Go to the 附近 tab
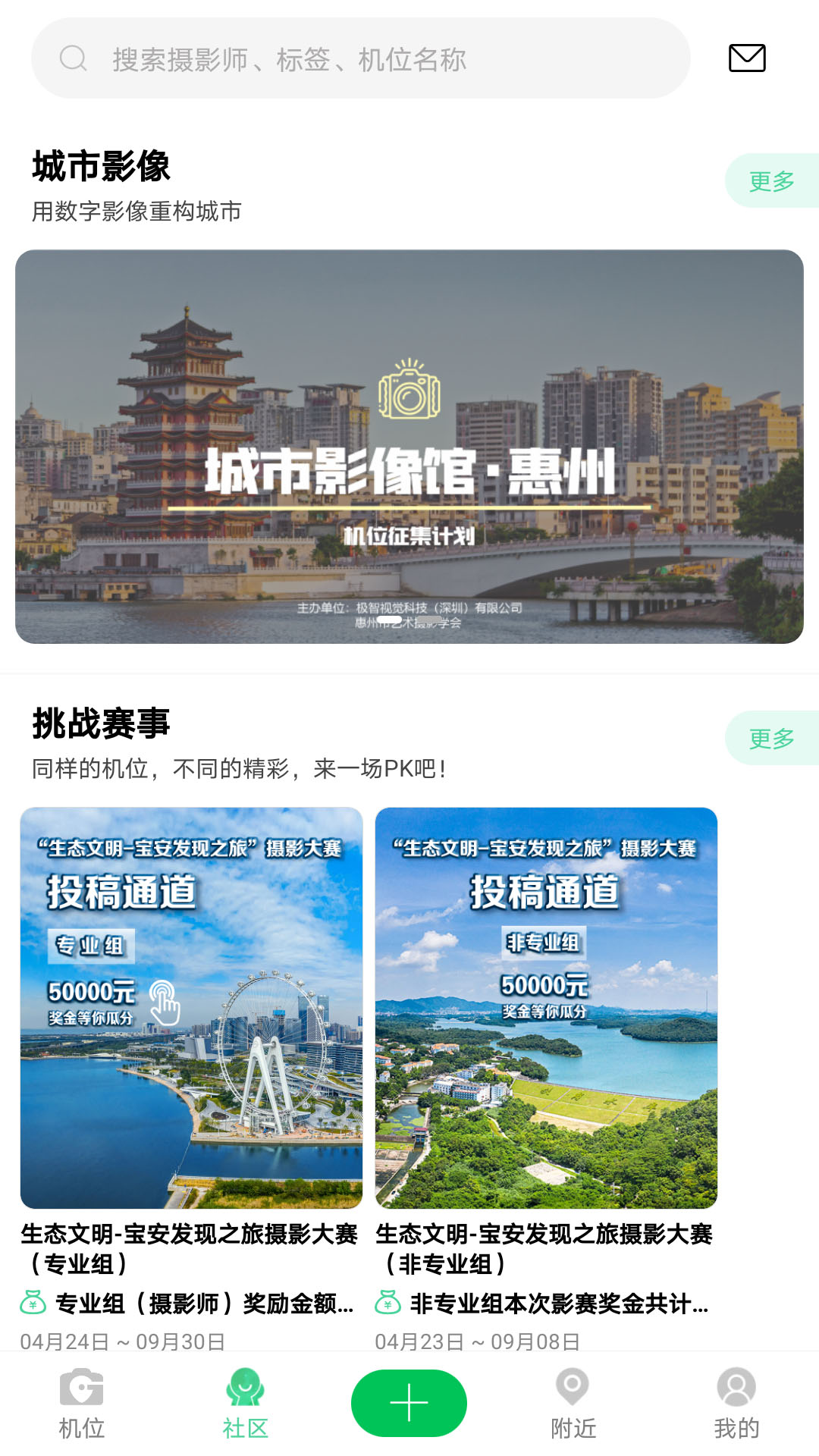Image resolution: width=819 pixels, height=1456 pixels. pos(573,1403)
